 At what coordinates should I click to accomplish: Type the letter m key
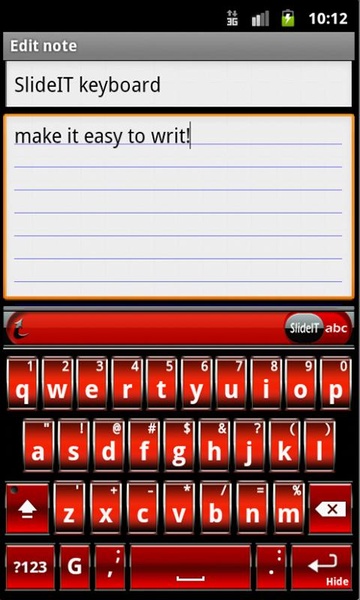tap(288, 509)
